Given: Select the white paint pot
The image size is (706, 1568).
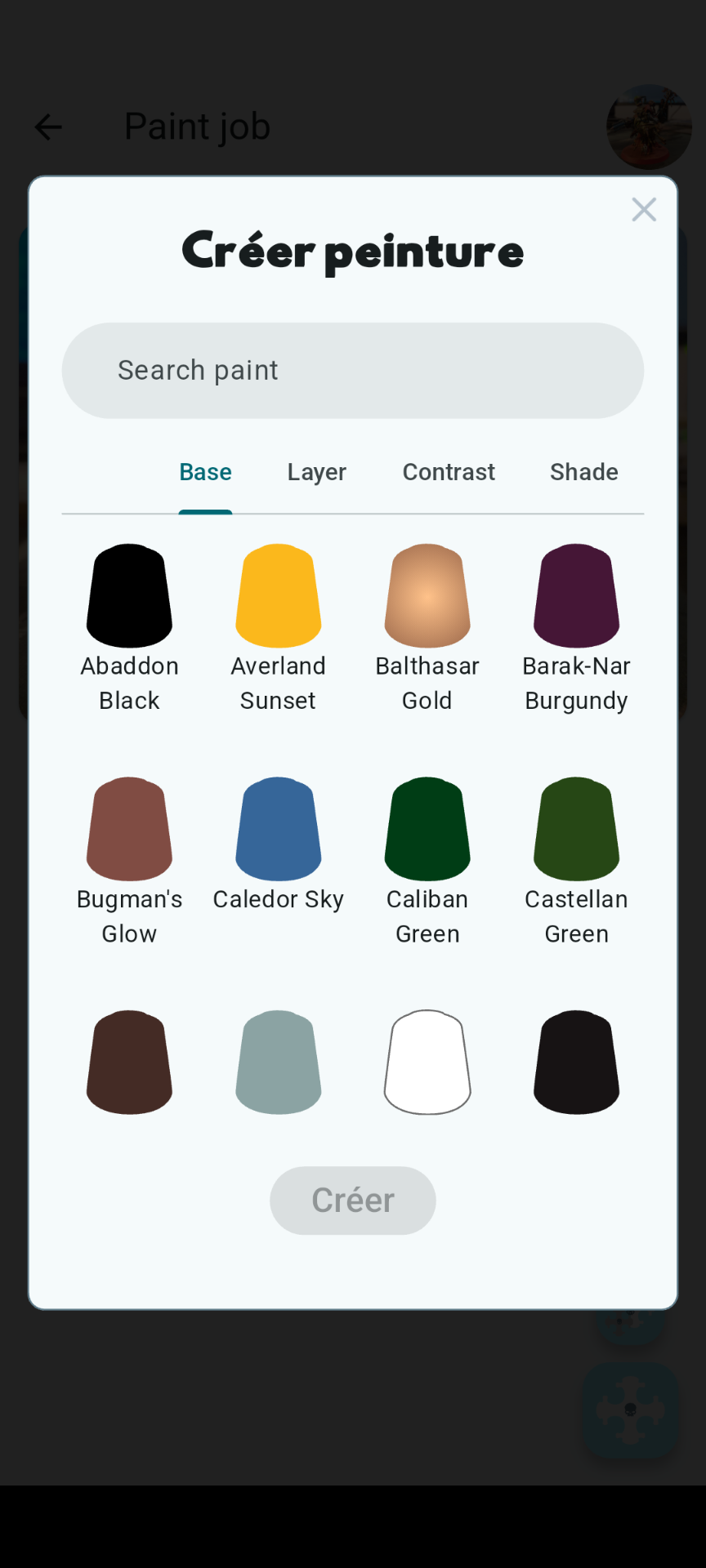Looking at the screenshot, I should [427, 1062].
